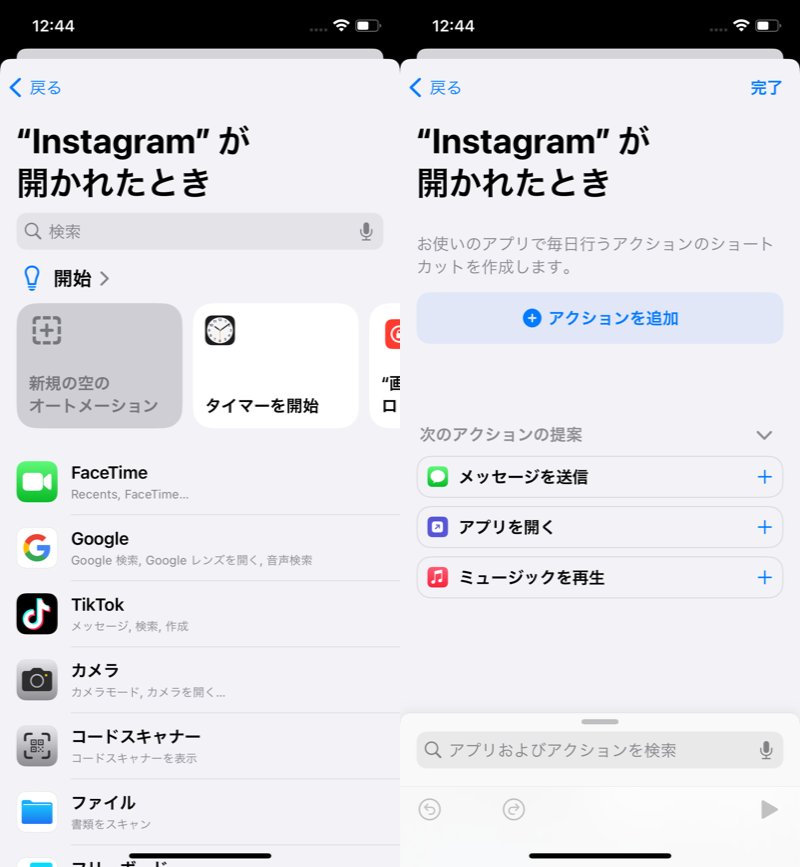Expand the 開始 suggestions section
Screen dimensions: 800x867
(x=72, y=278)
